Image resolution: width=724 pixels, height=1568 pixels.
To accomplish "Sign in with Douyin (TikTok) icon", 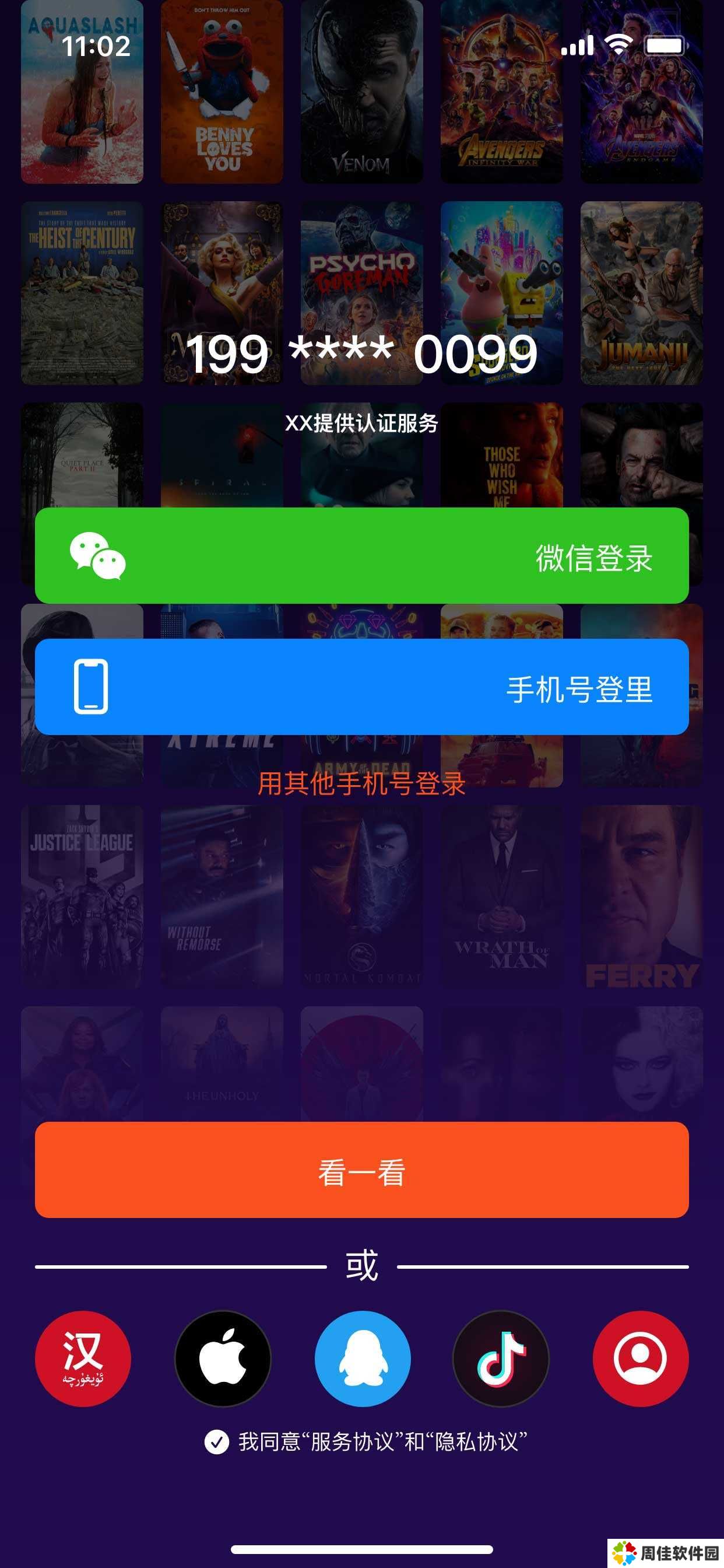I will click(501, 1359).
